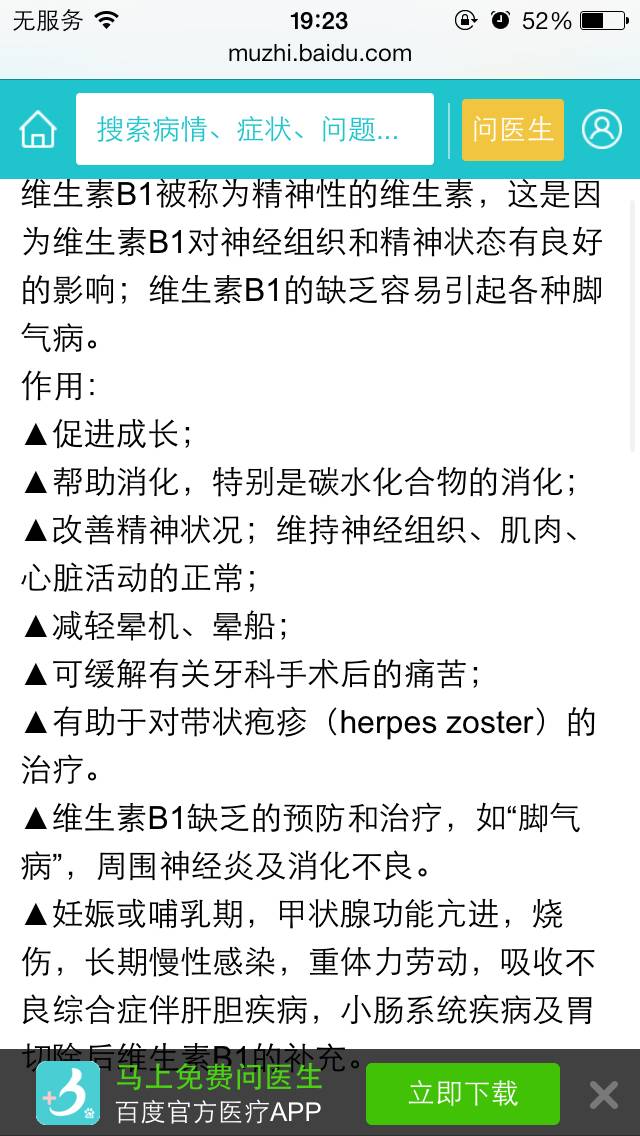Tap the search field for illnesses and symptoms

pos(254,129)
